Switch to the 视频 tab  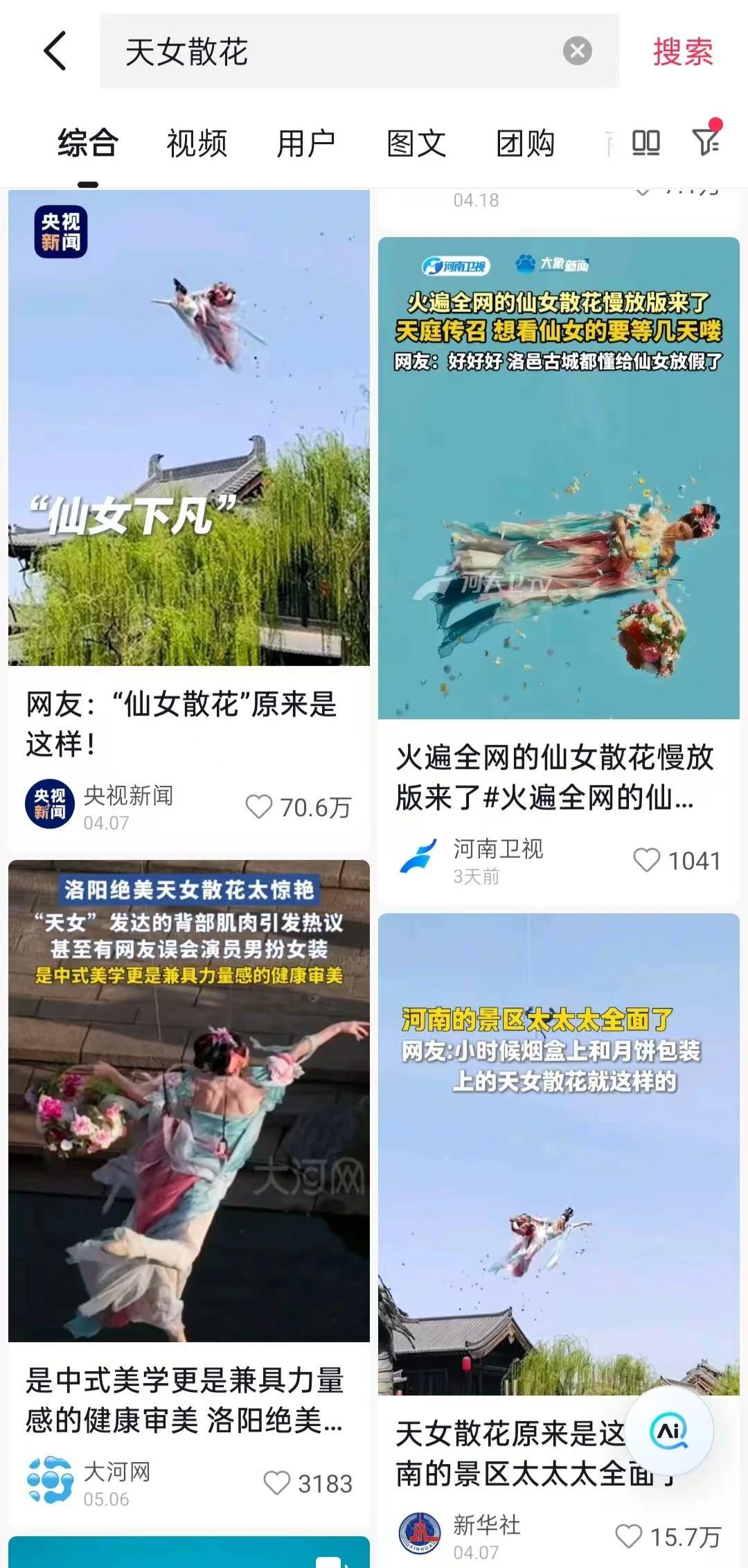click(197, 144)
